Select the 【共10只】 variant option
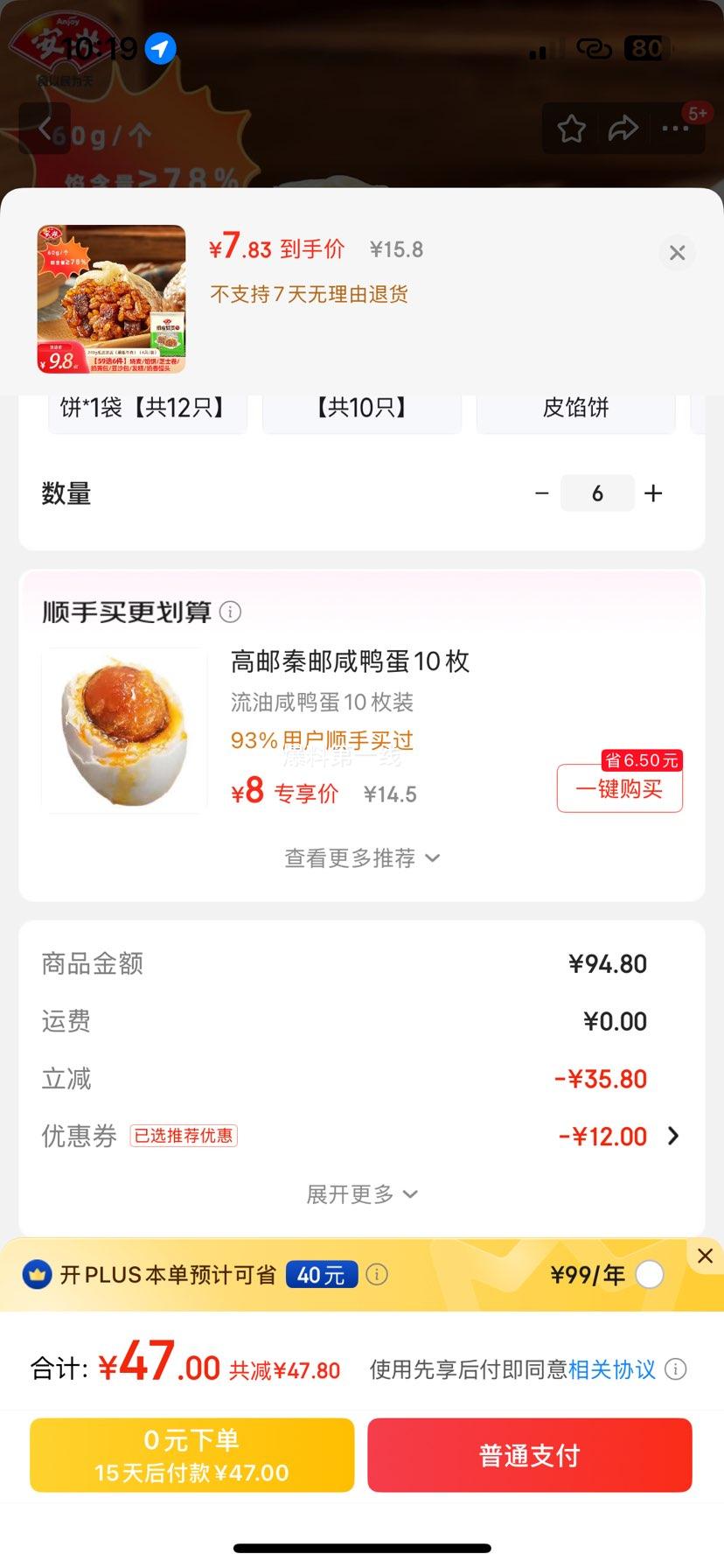The image size is (724, 1568). coord(362,409)
